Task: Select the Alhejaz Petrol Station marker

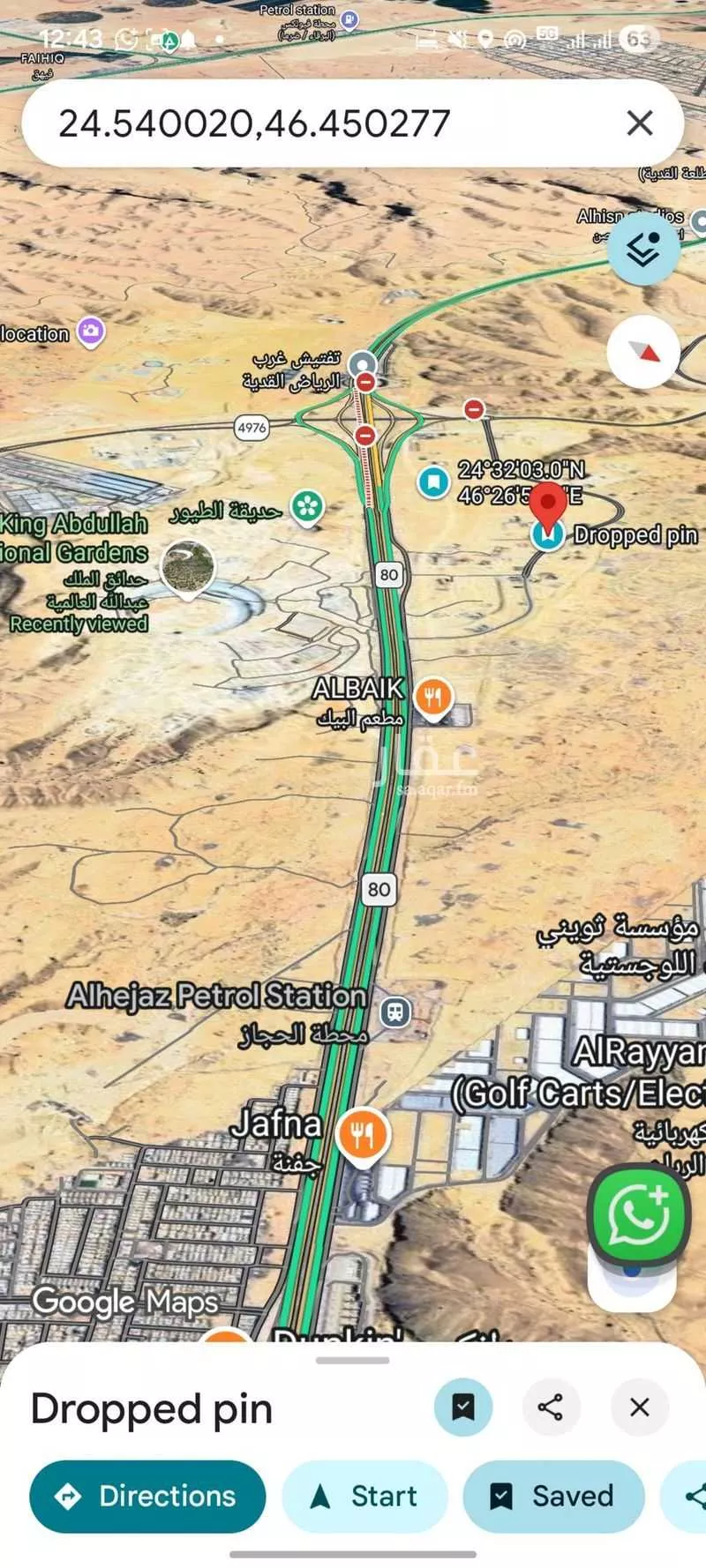Action: [395, 1012]
